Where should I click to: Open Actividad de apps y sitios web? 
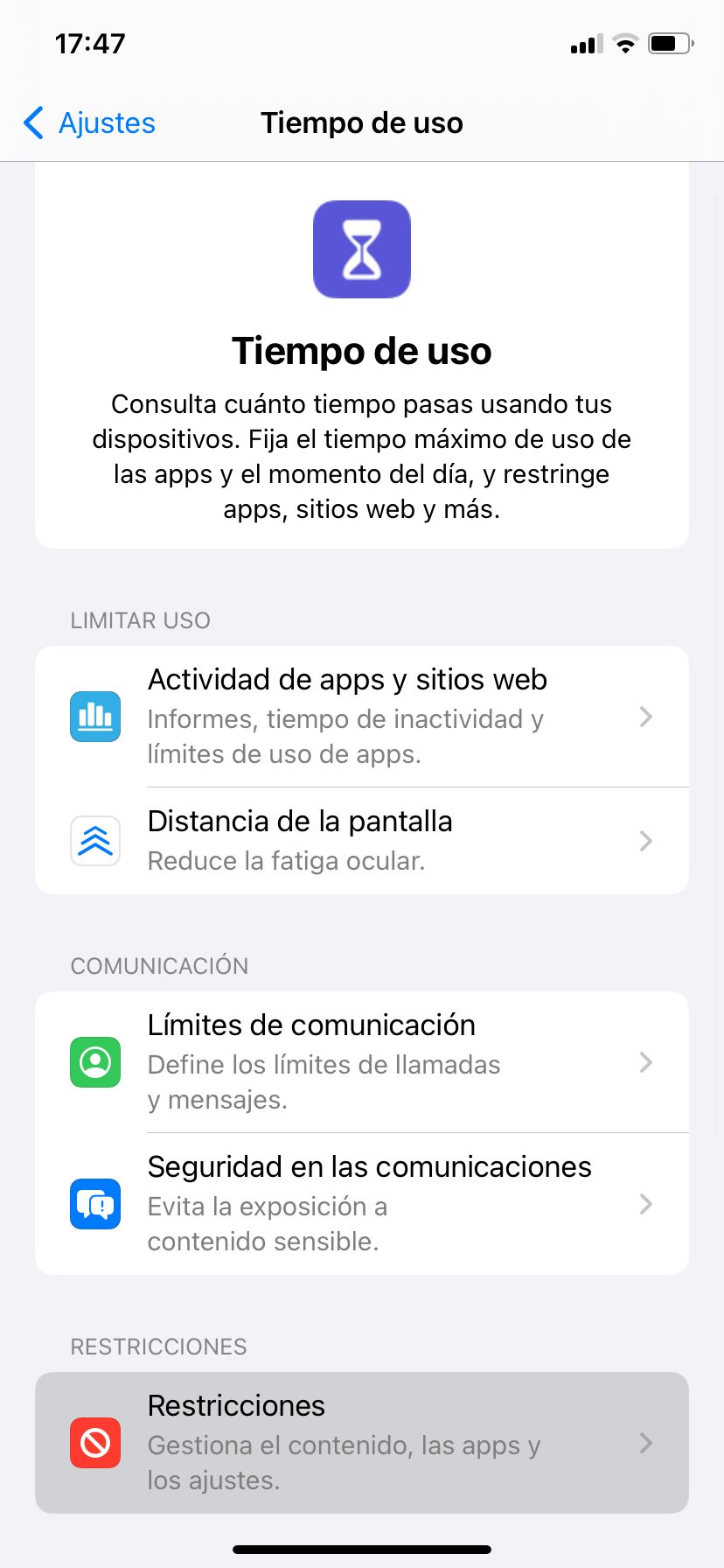(362, 717)
